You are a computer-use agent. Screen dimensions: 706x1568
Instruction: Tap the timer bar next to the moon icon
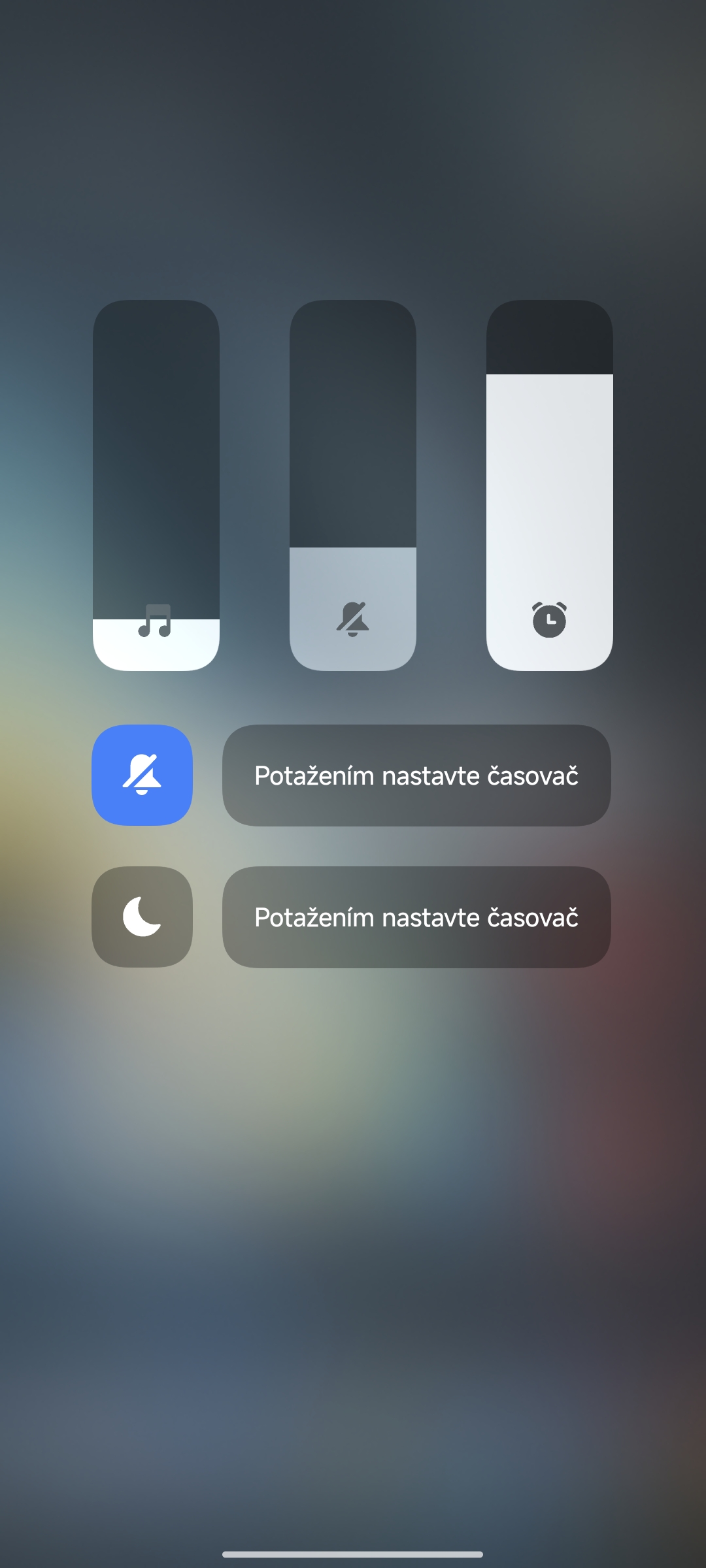tap(416, 917)
